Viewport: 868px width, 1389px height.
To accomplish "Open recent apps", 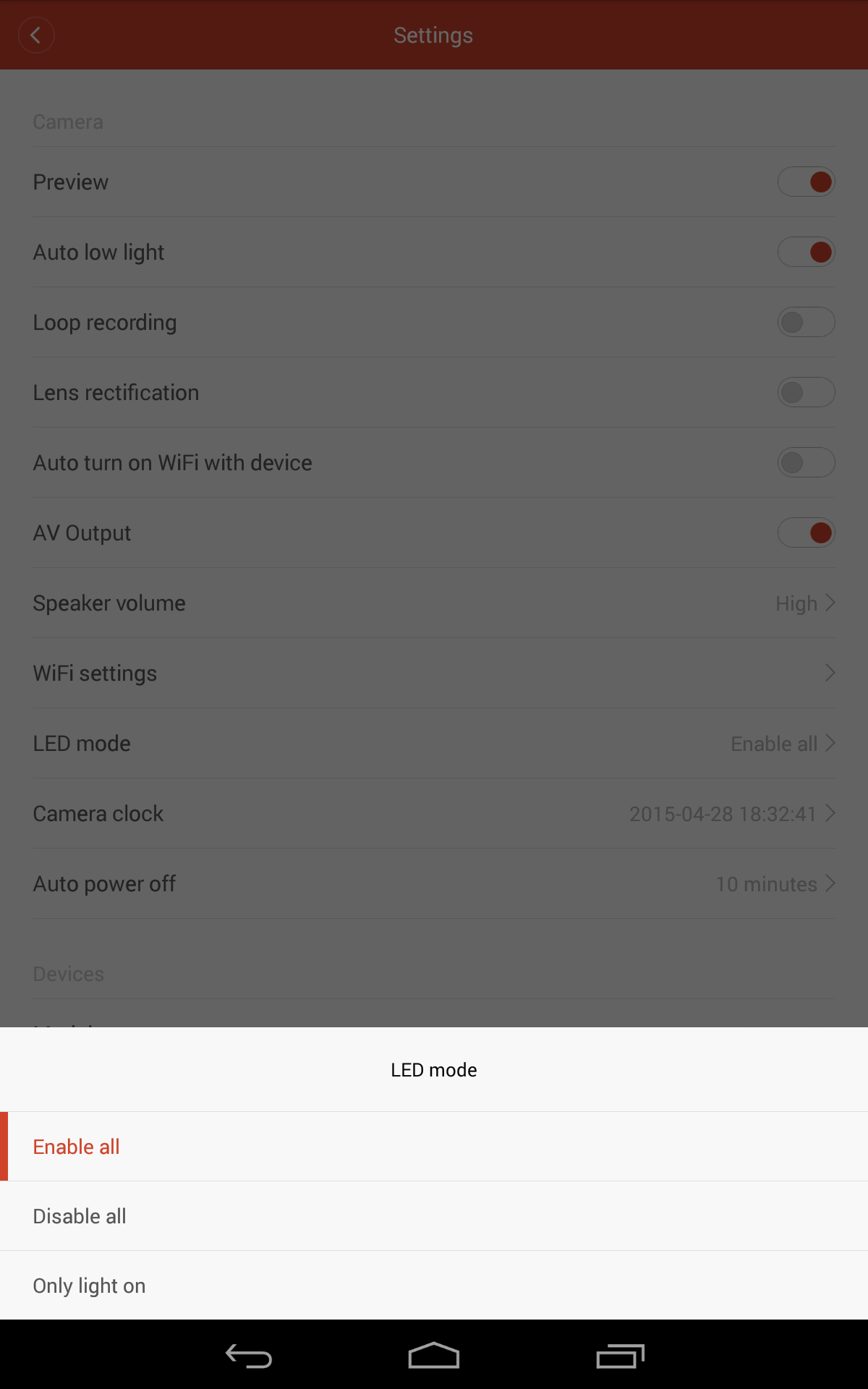I will [x=620, y=1356].
